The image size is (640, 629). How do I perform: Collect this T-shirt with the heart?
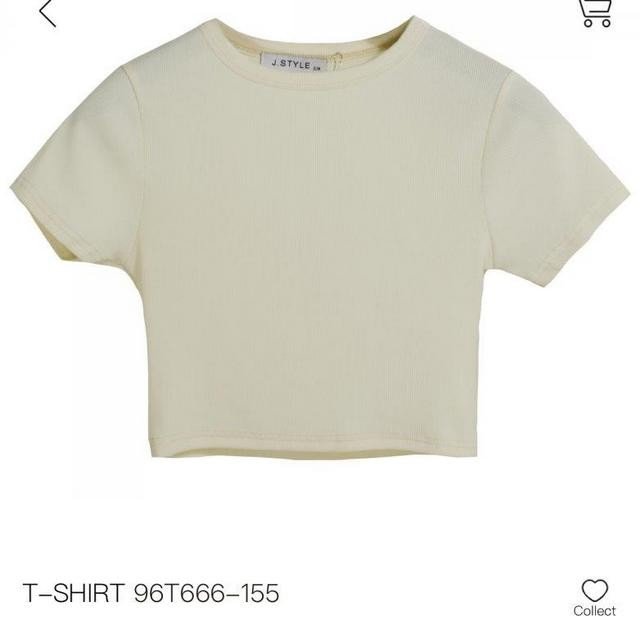pyautogui.click(x=594, y=591)
